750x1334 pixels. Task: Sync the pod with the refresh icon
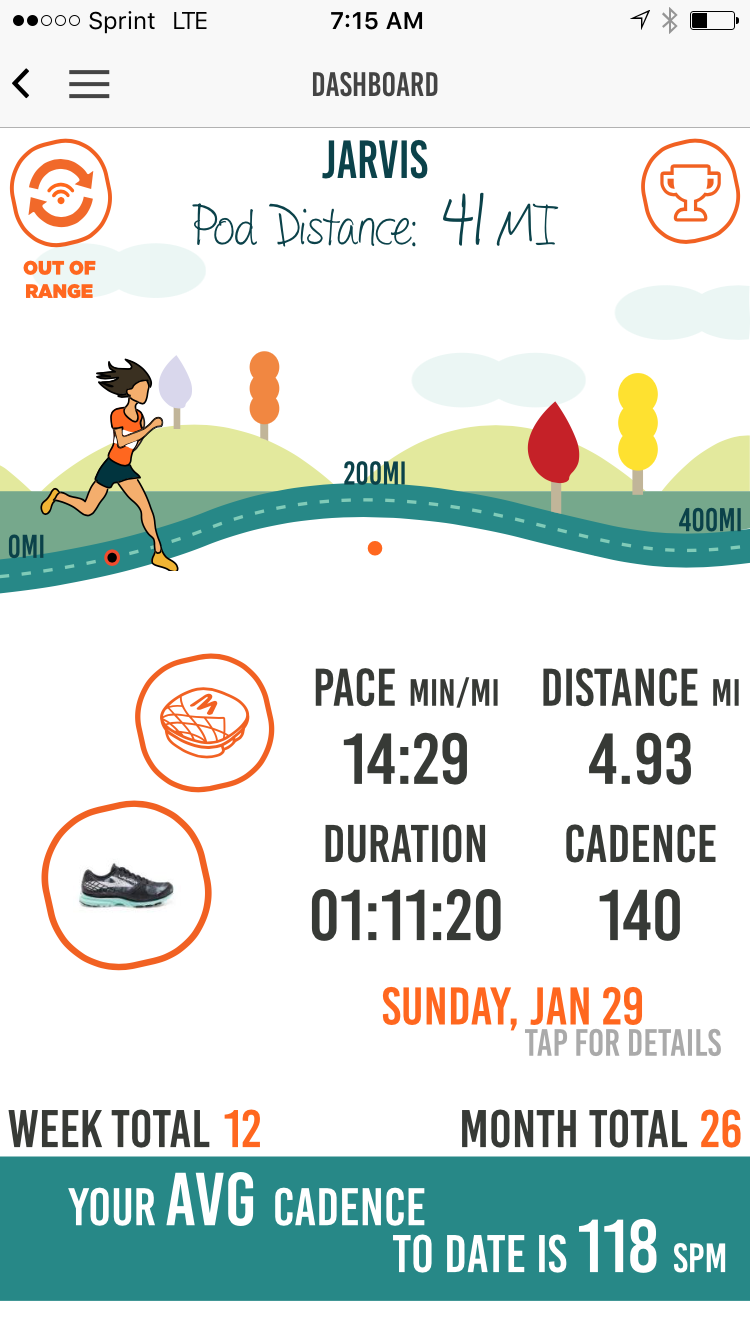click(60, 193)
